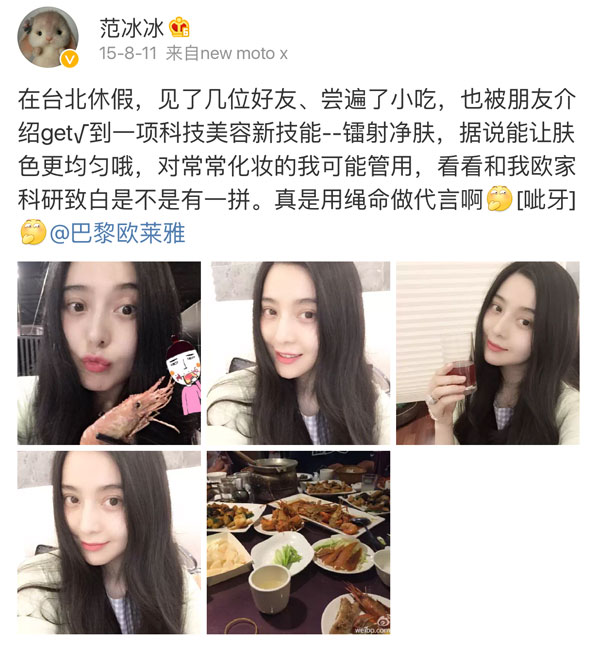Open the selfie photo in the bottom row
This screenshot has height=647, width=600.
pos(108,542)
